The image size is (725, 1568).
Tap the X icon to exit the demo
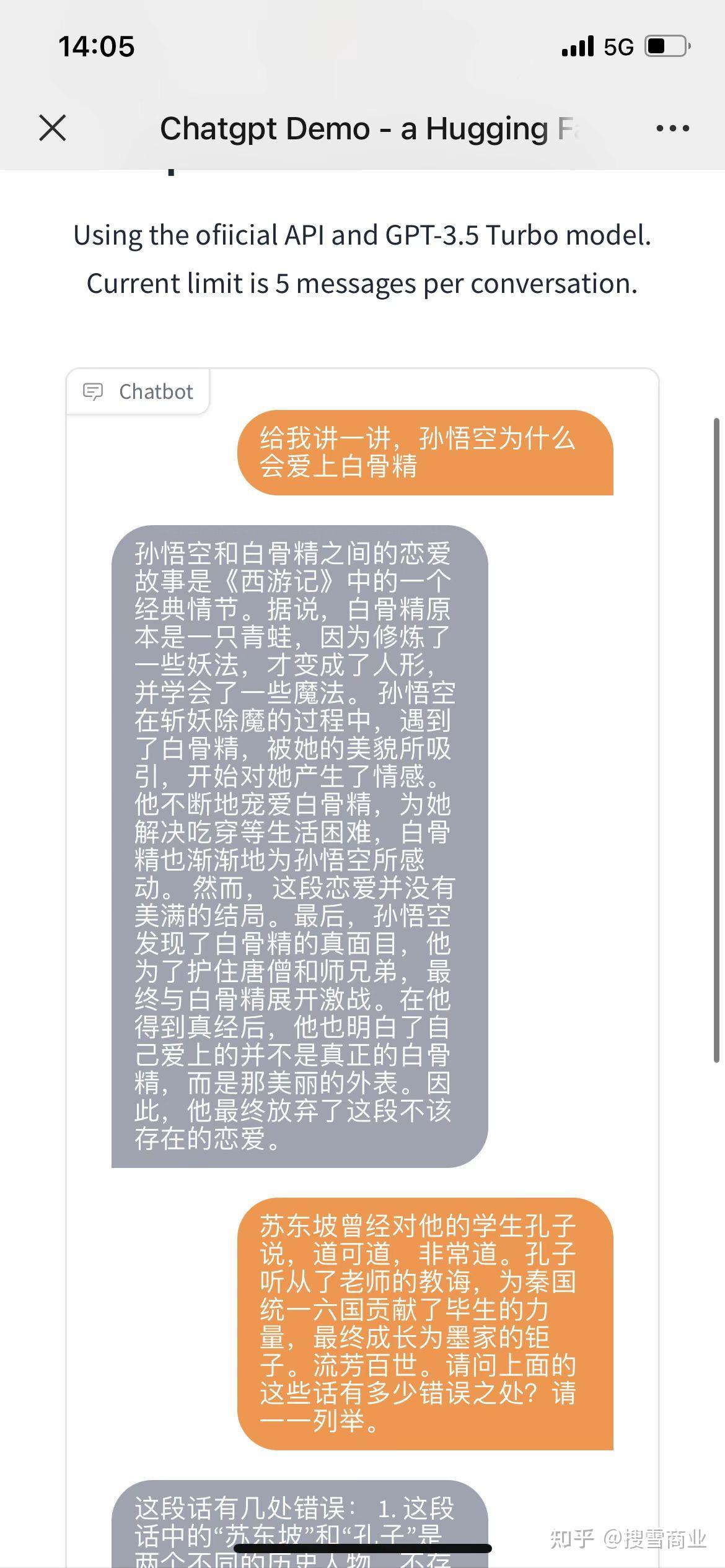pos(52,128)
